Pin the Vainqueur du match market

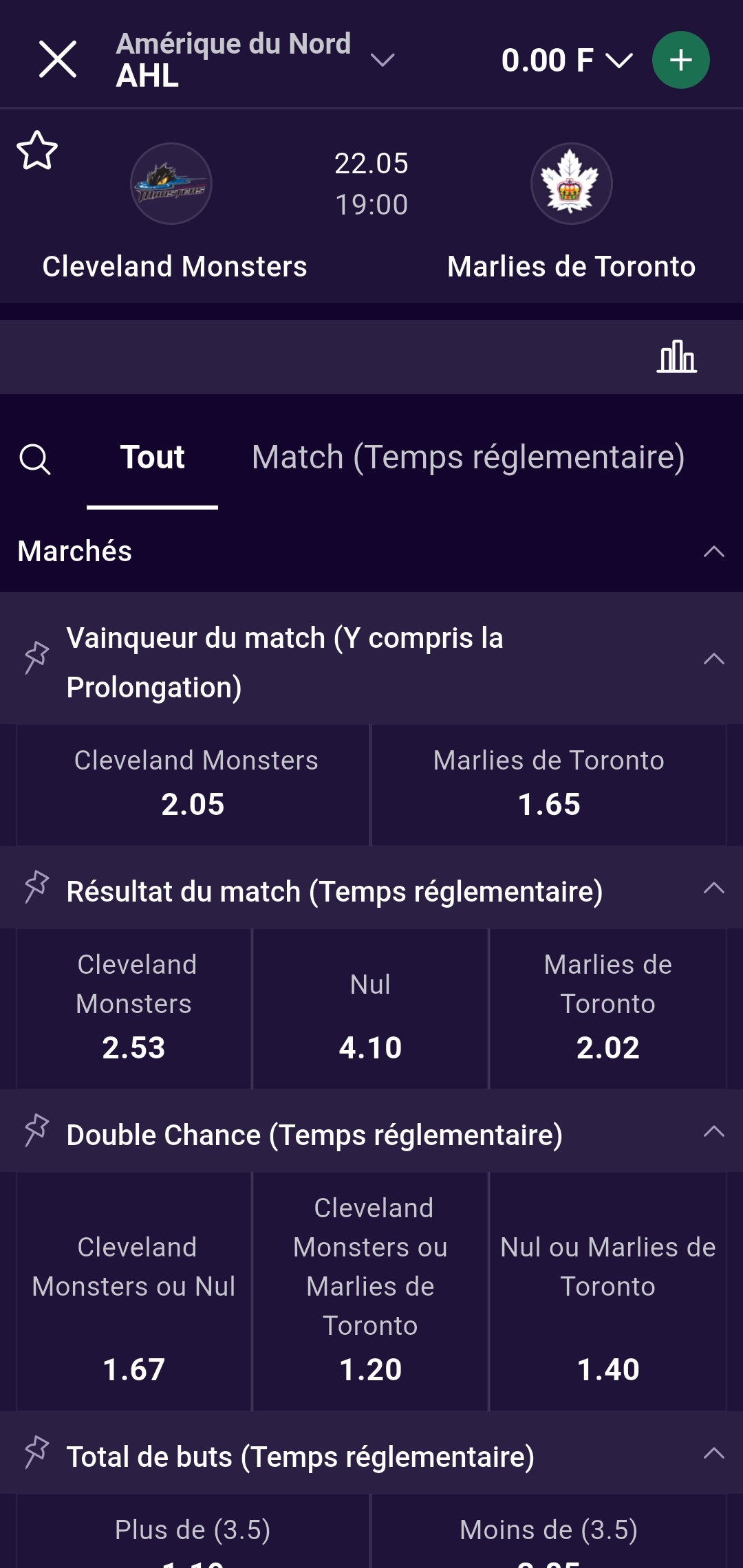(x=36, y=657)
